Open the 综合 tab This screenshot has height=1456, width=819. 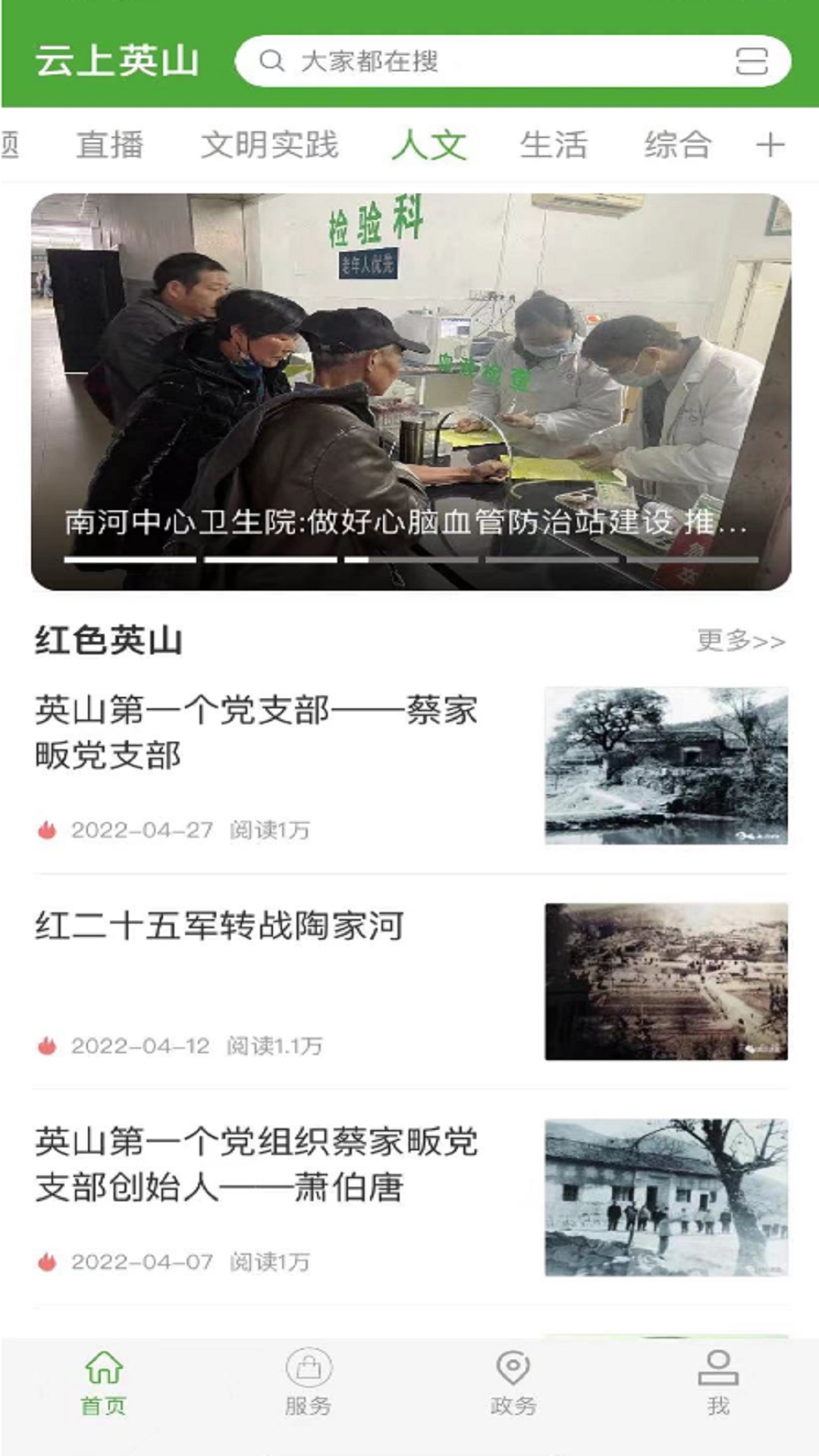pyautogui.click(x=679, y=144)
